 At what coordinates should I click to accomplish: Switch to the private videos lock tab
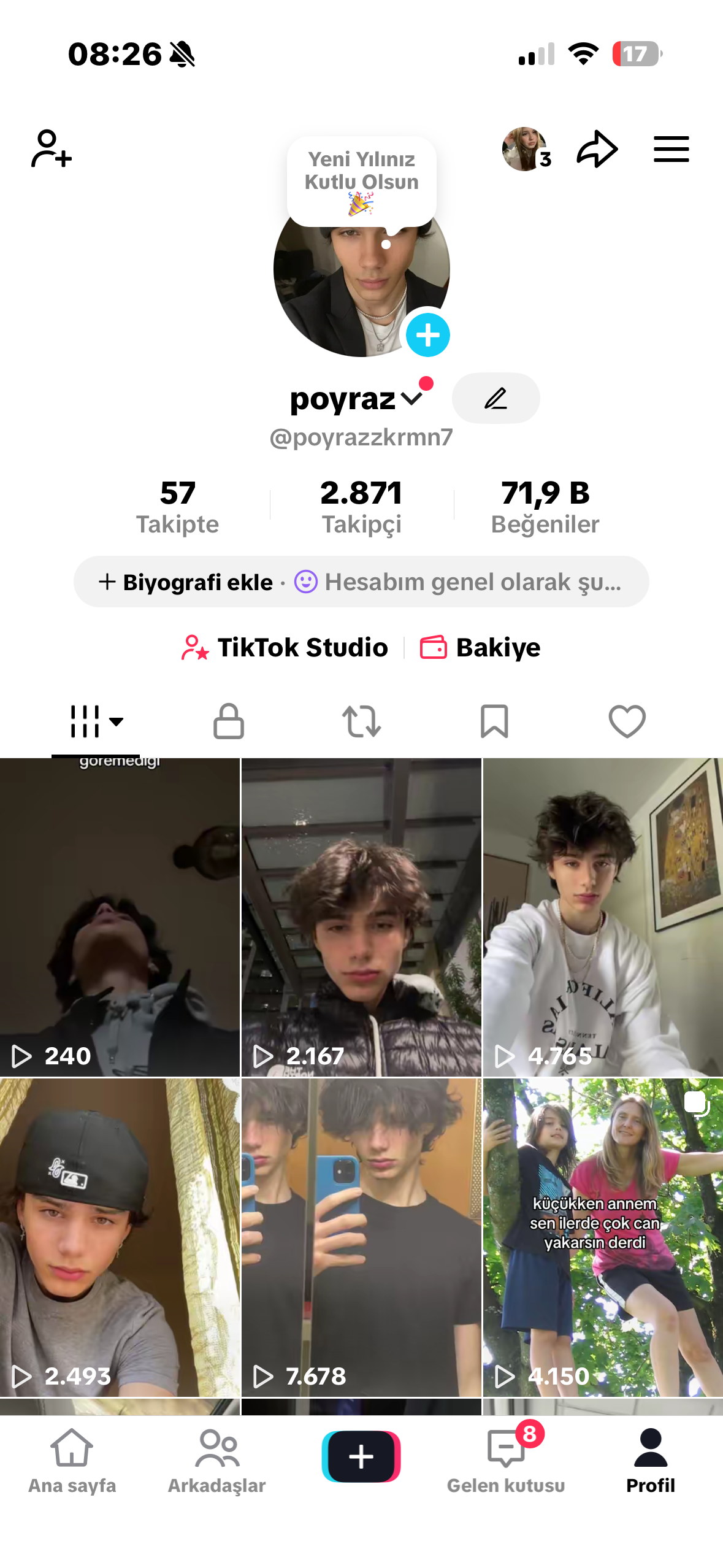pos(229,721)
